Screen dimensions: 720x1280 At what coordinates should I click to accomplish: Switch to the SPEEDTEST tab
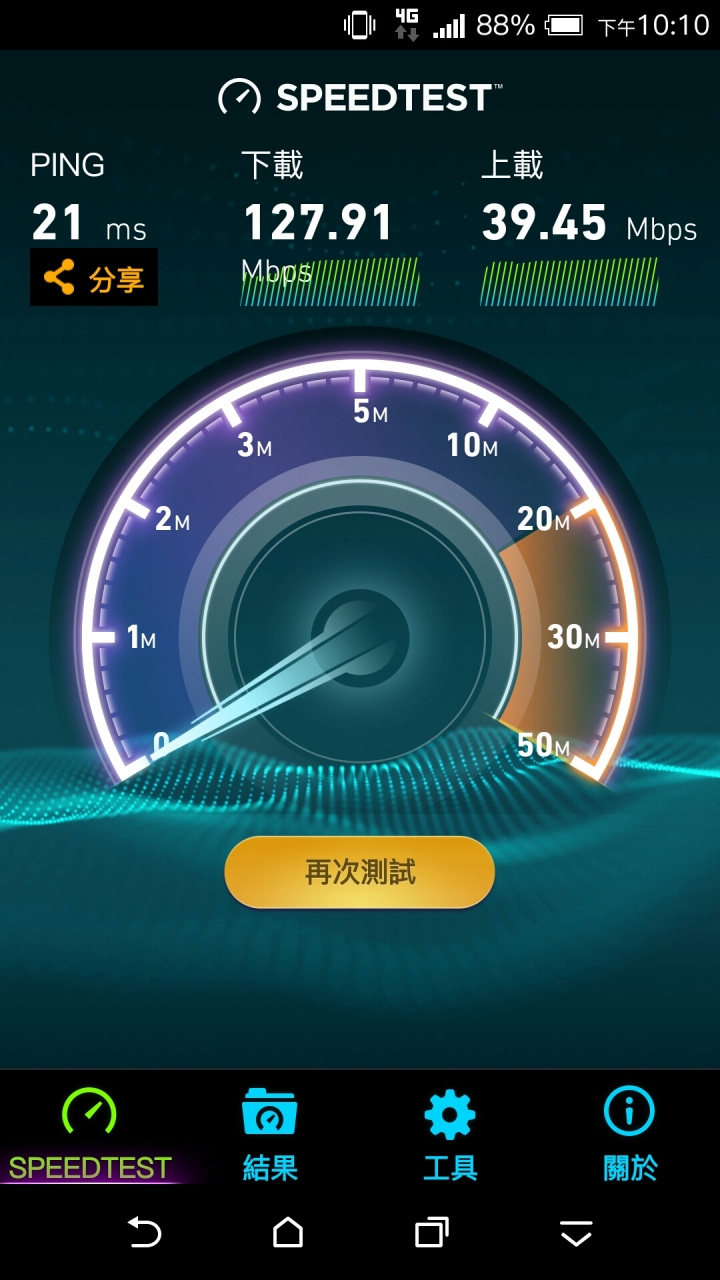pos(90,1135)
